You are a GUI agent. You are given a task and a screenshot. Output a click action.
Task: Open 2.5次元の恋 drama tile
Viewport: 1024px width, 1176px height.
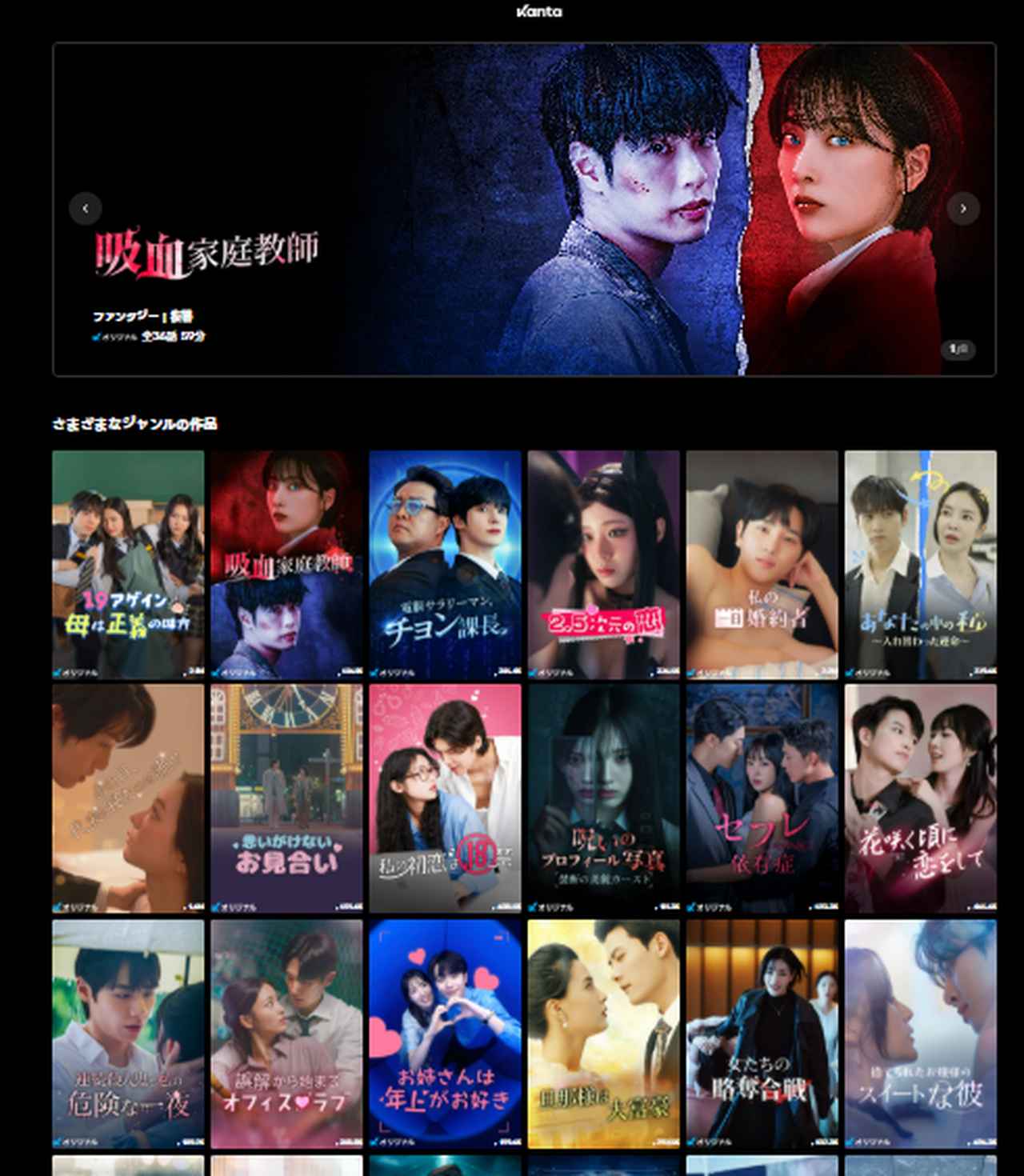(x=603, y=564)
